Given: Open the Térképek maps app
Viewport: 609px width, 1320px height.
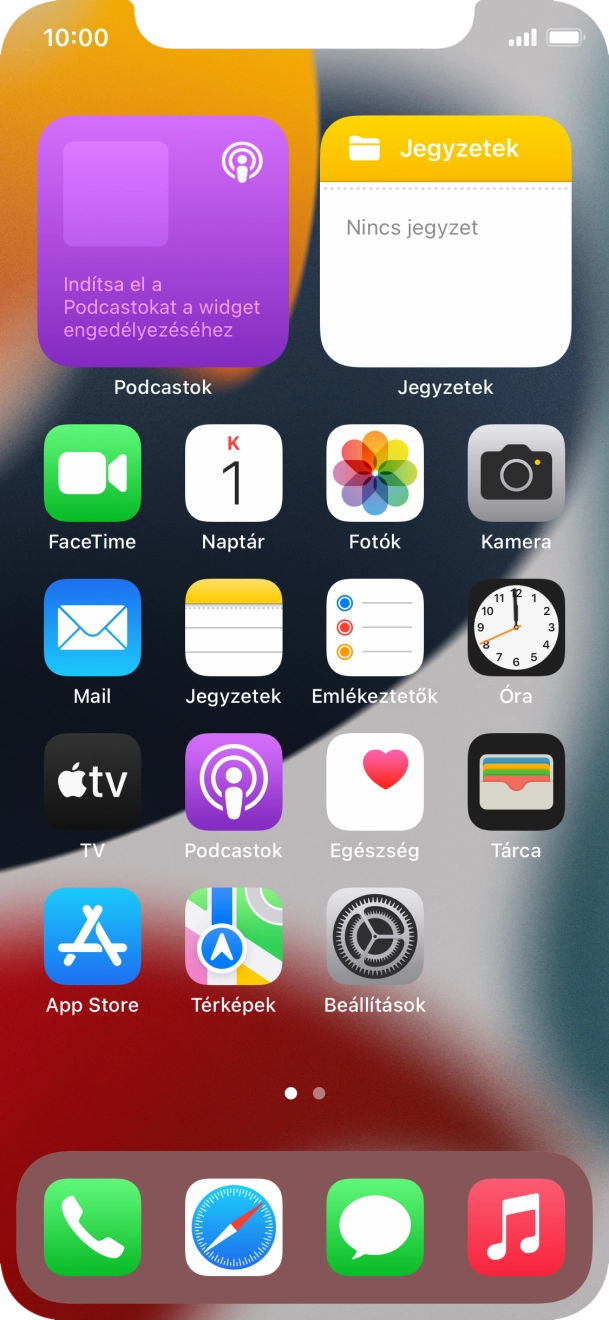Looking at the screenshot, I should click(234, 936).
